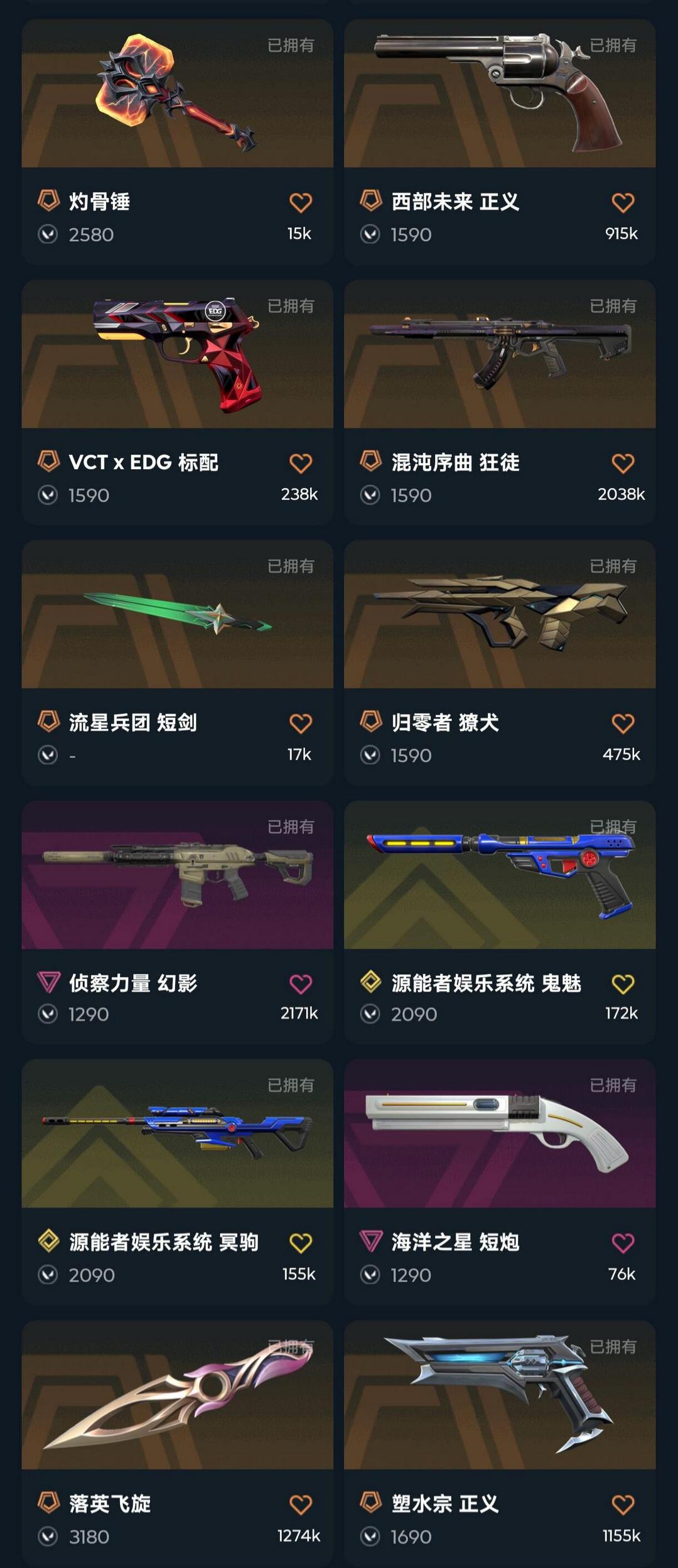The height and width of the screenshot is (1568, 678).
Task: Tap the heart on 塑水宗 正义
Action: [623, 1505]
